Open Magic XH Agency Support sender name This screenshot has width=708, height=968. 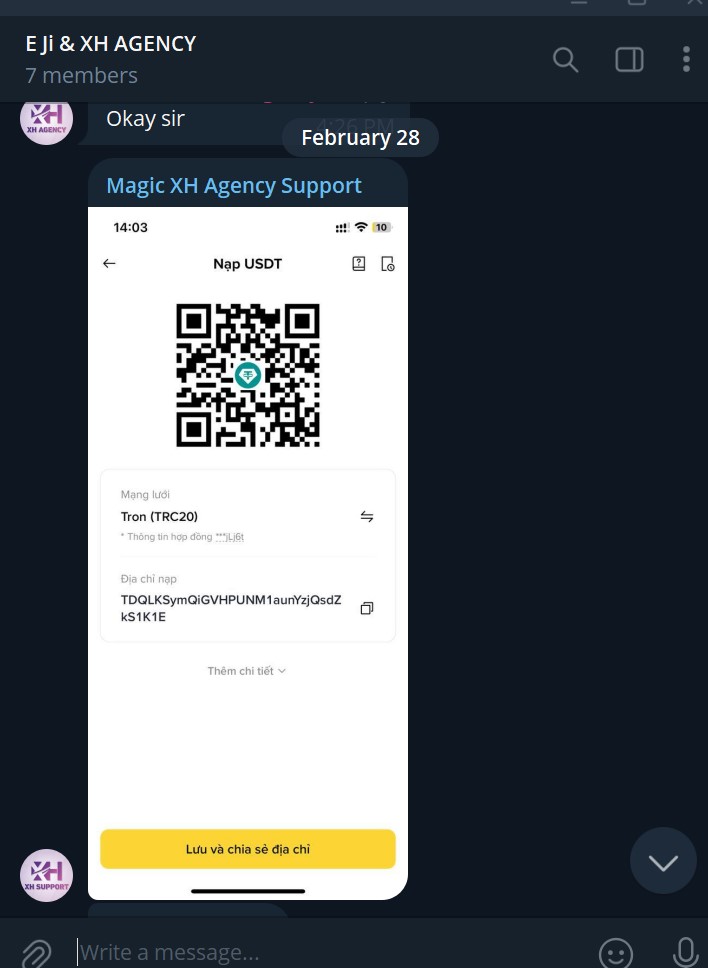pyautogui.click(x=234, y=186)
